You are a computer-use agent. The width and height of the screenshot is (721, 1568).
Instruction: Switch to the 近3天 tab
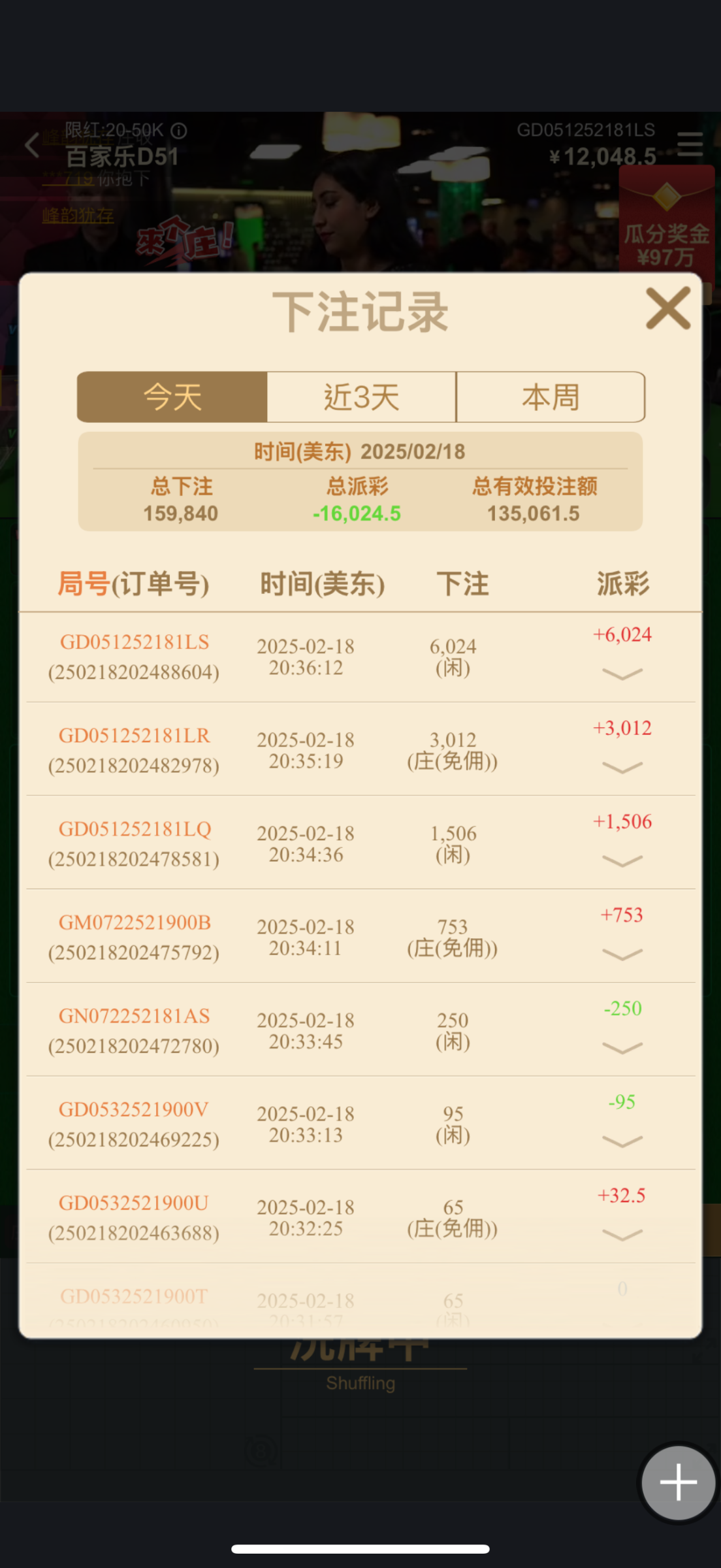(x=362, y=397)
